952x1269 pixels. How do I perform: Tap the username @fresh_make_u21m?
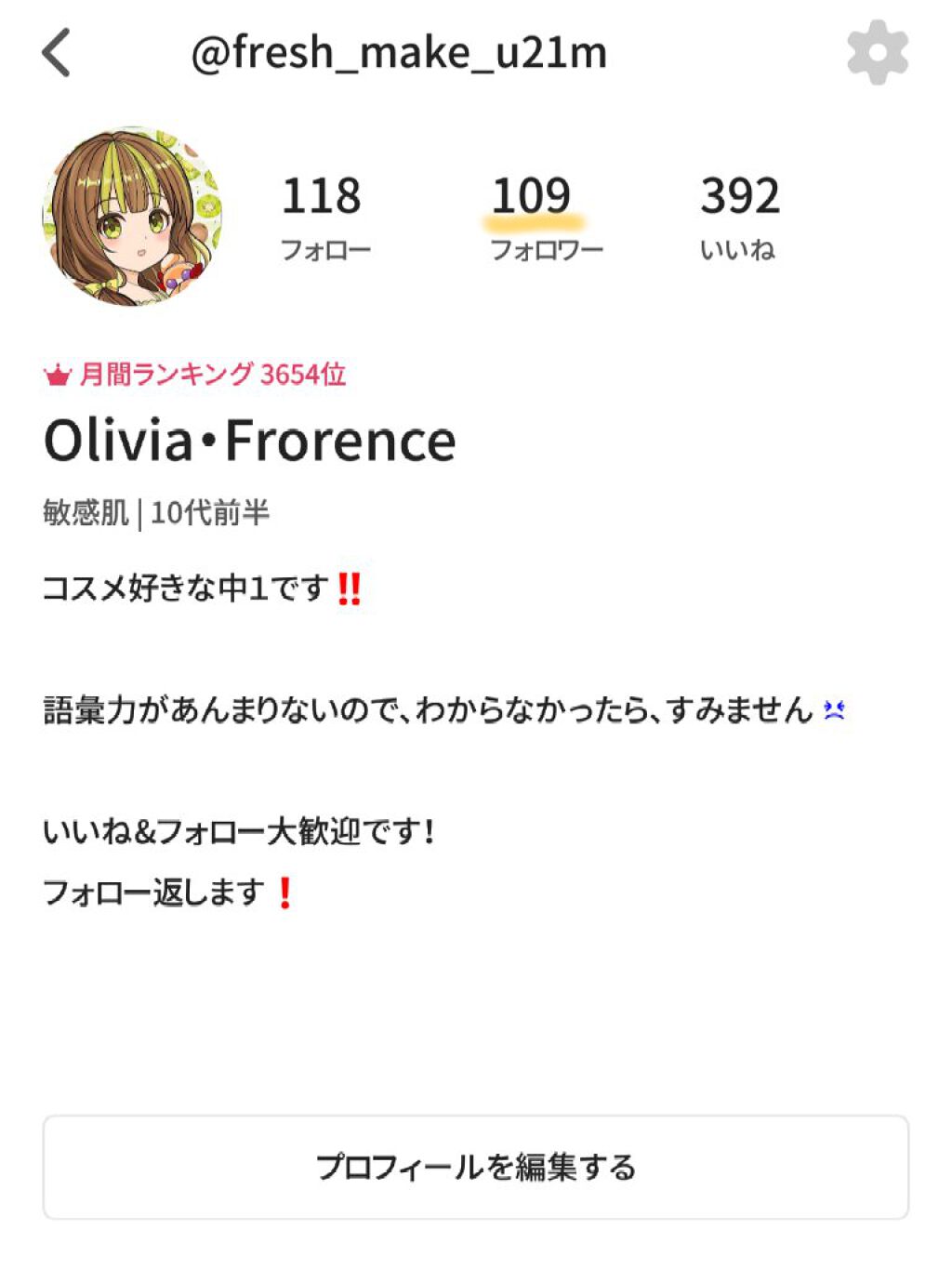tap(398, 53)
